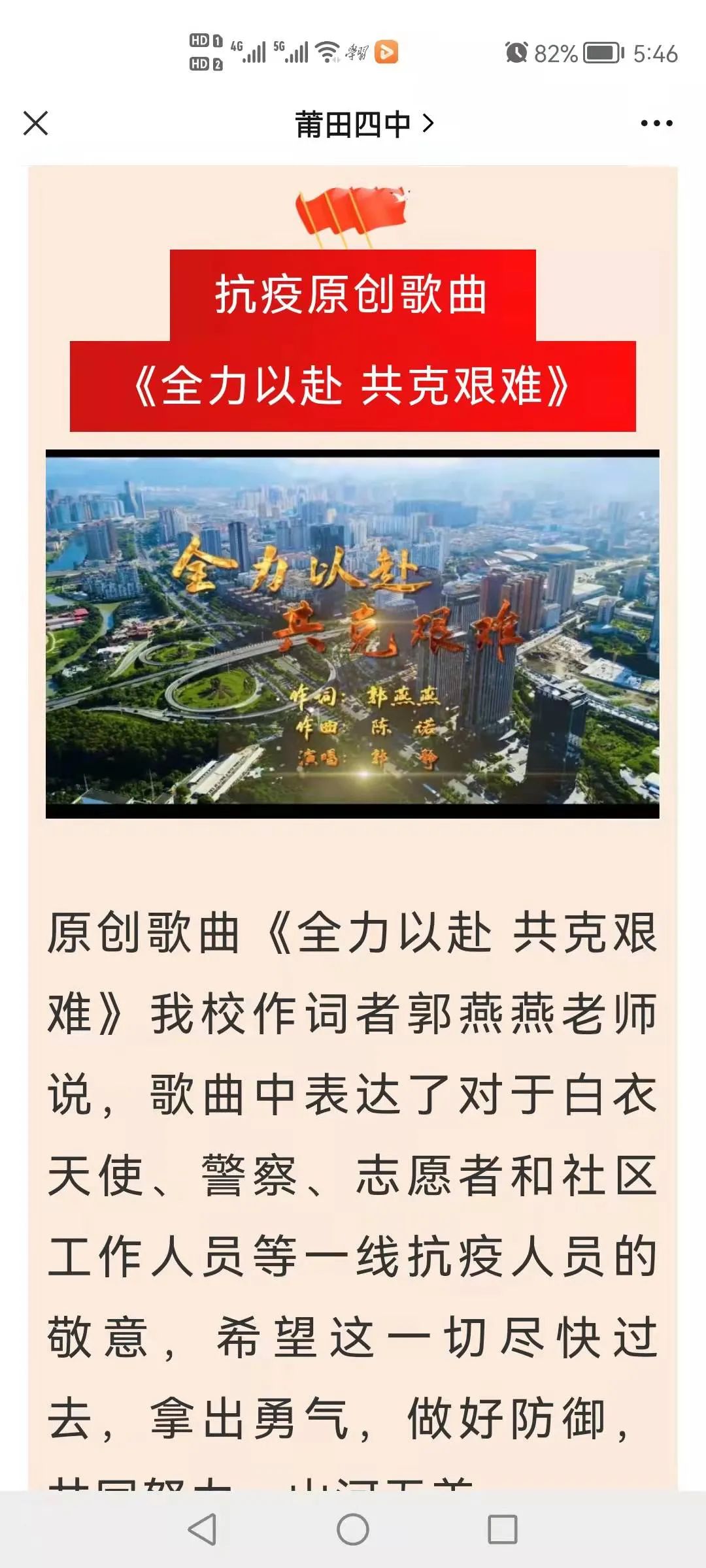Show recent apps
The height and width of the screenshot is (1568, 706).
(502, 1529)
